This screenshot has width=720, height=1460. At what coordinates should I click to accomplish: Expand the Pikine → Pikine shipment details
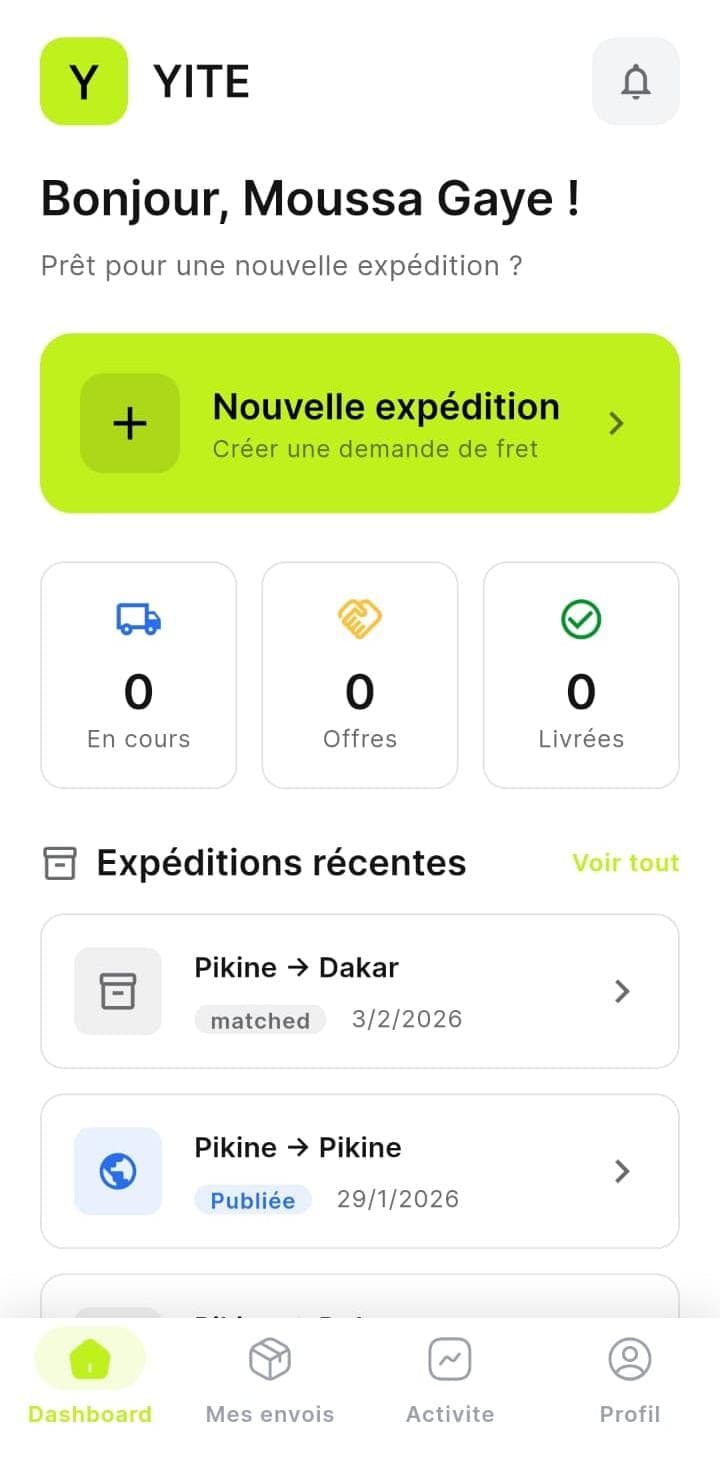coord(622,1171)
